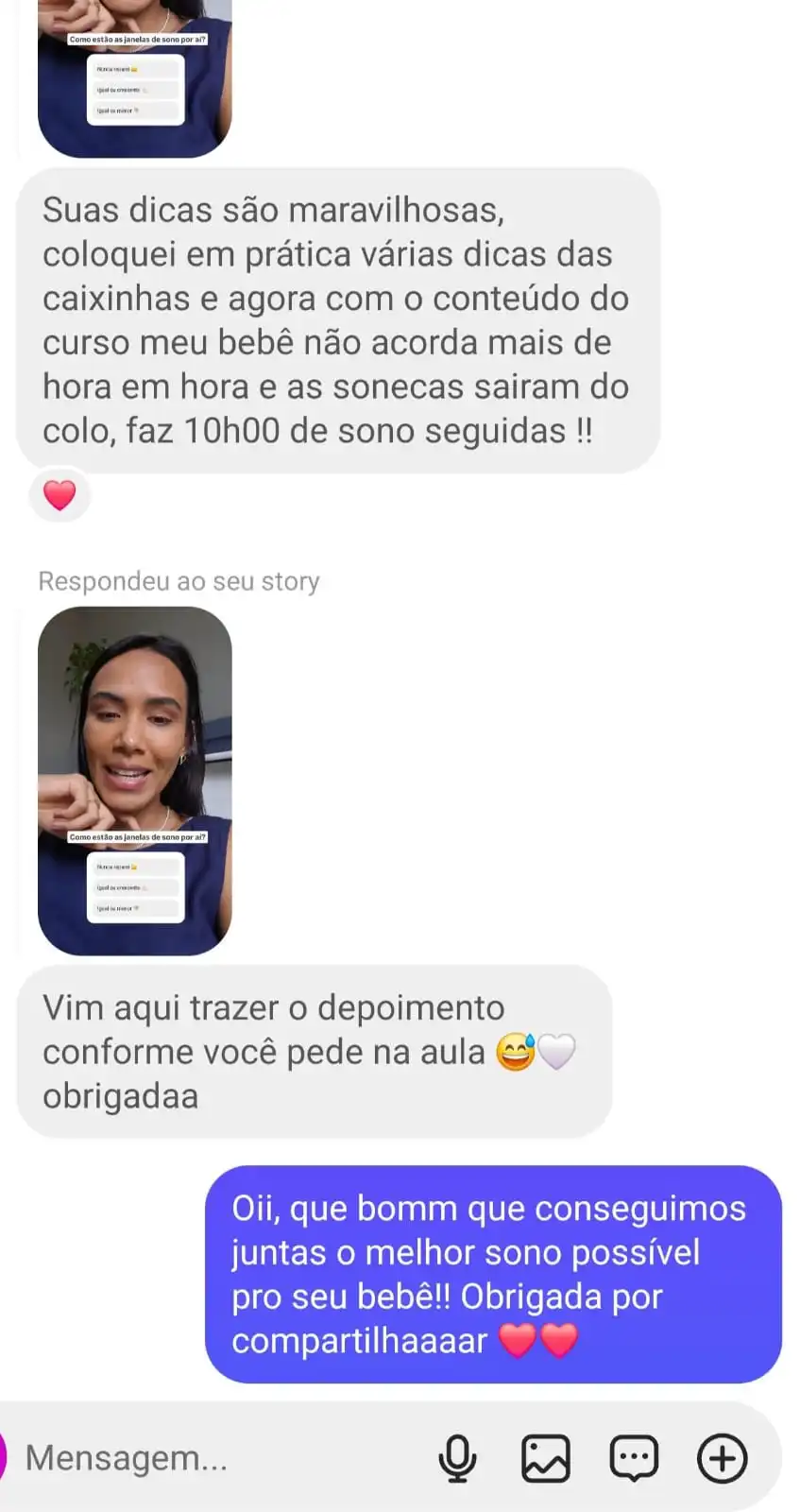Open the photo gallery picker icon
This screenshot has width=800, height=1512.
tap(545, 1458)
